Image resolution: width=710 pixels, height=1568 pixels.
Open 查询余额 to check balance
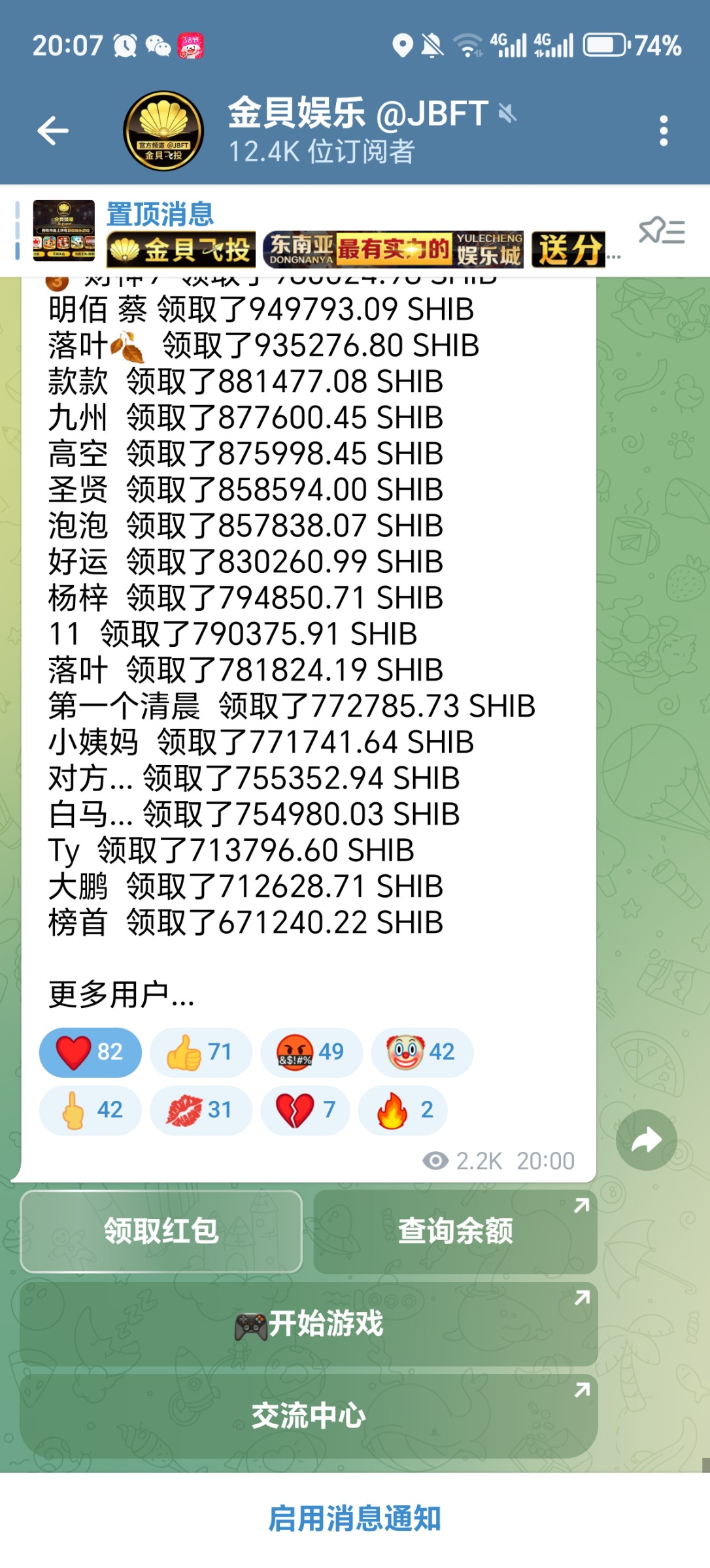pos(455,1231)
